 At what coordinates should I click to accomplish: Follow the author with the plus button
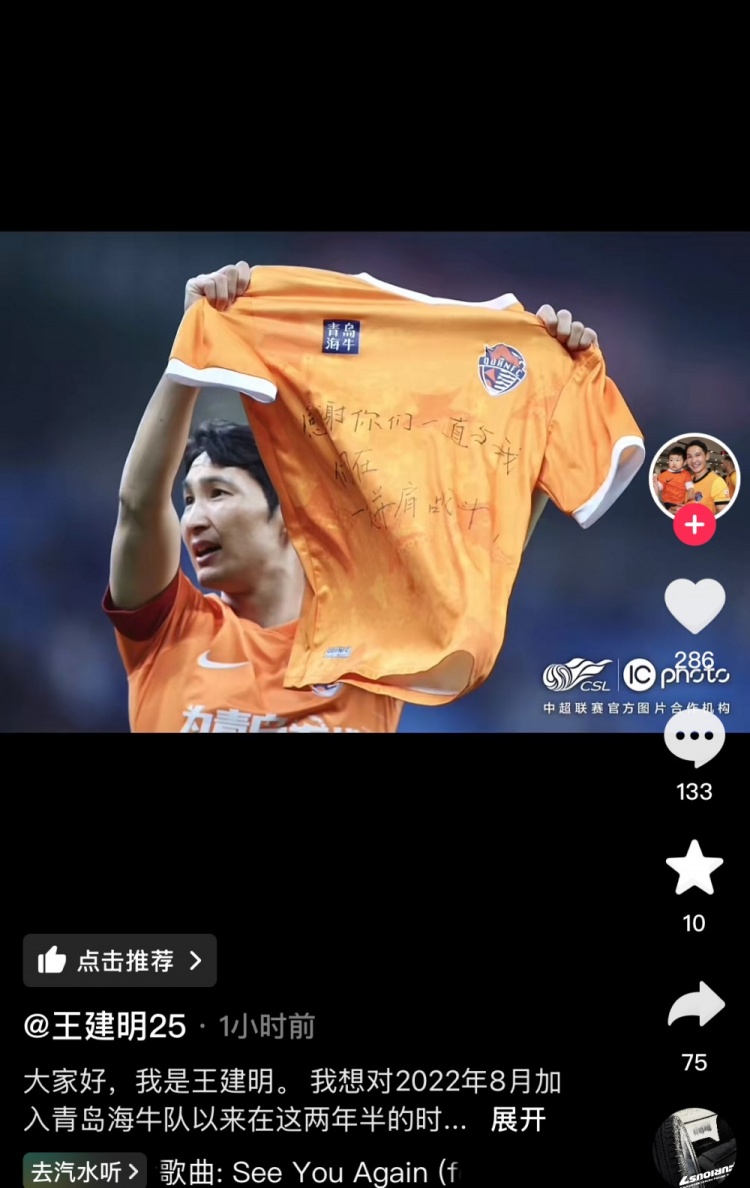click(694, 525)
